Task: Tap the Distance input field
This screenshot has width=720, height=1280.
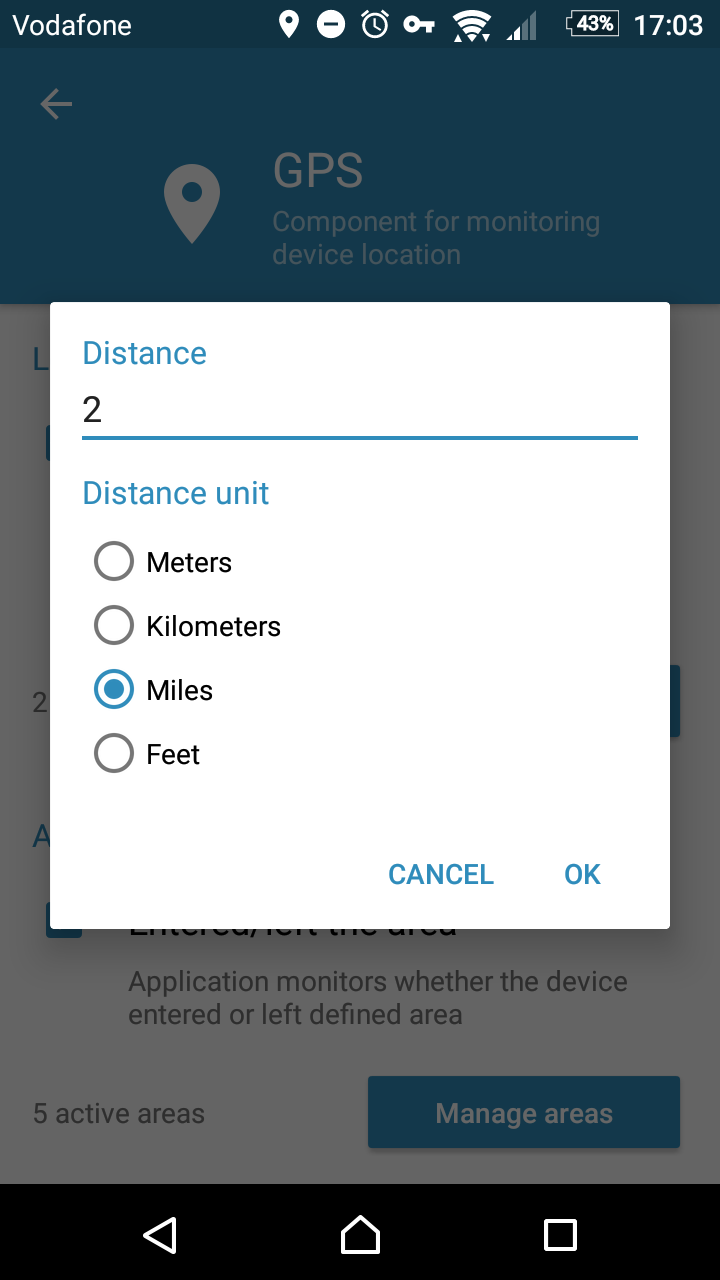Action: pyautogui.click(x=359, y=410)
